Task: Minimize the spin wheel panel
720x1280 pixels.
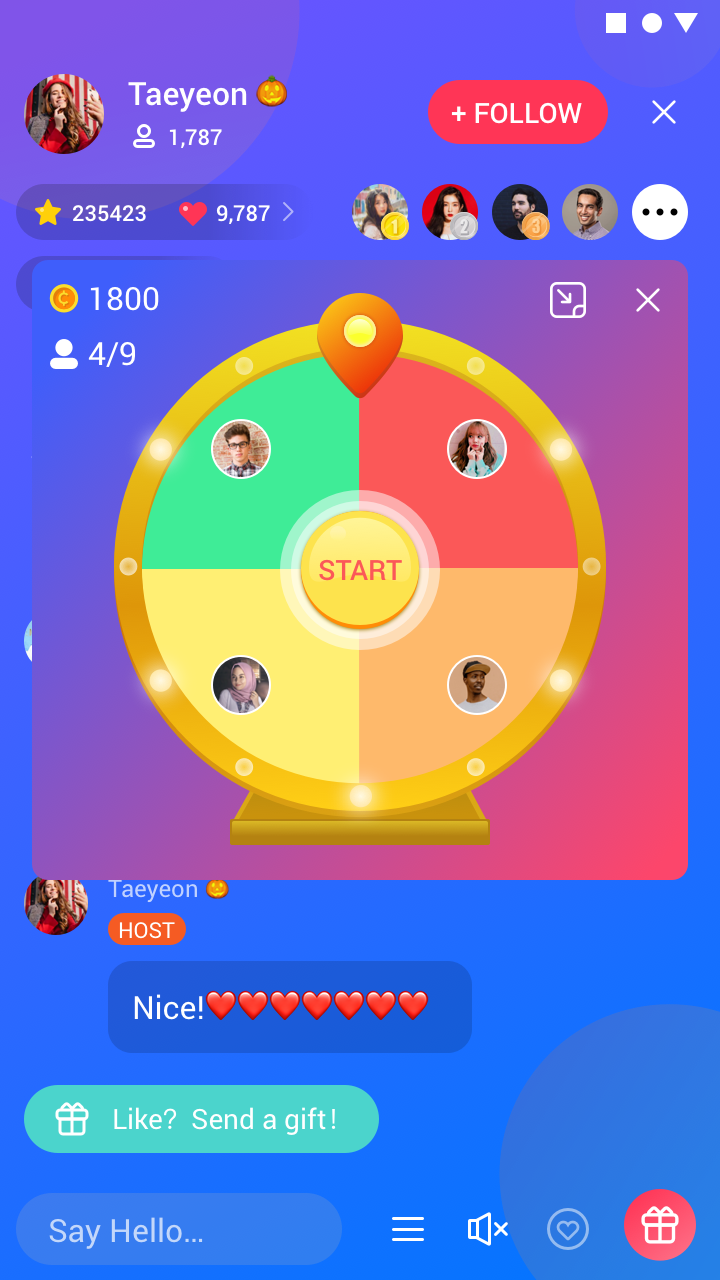Action: [568, 300]
